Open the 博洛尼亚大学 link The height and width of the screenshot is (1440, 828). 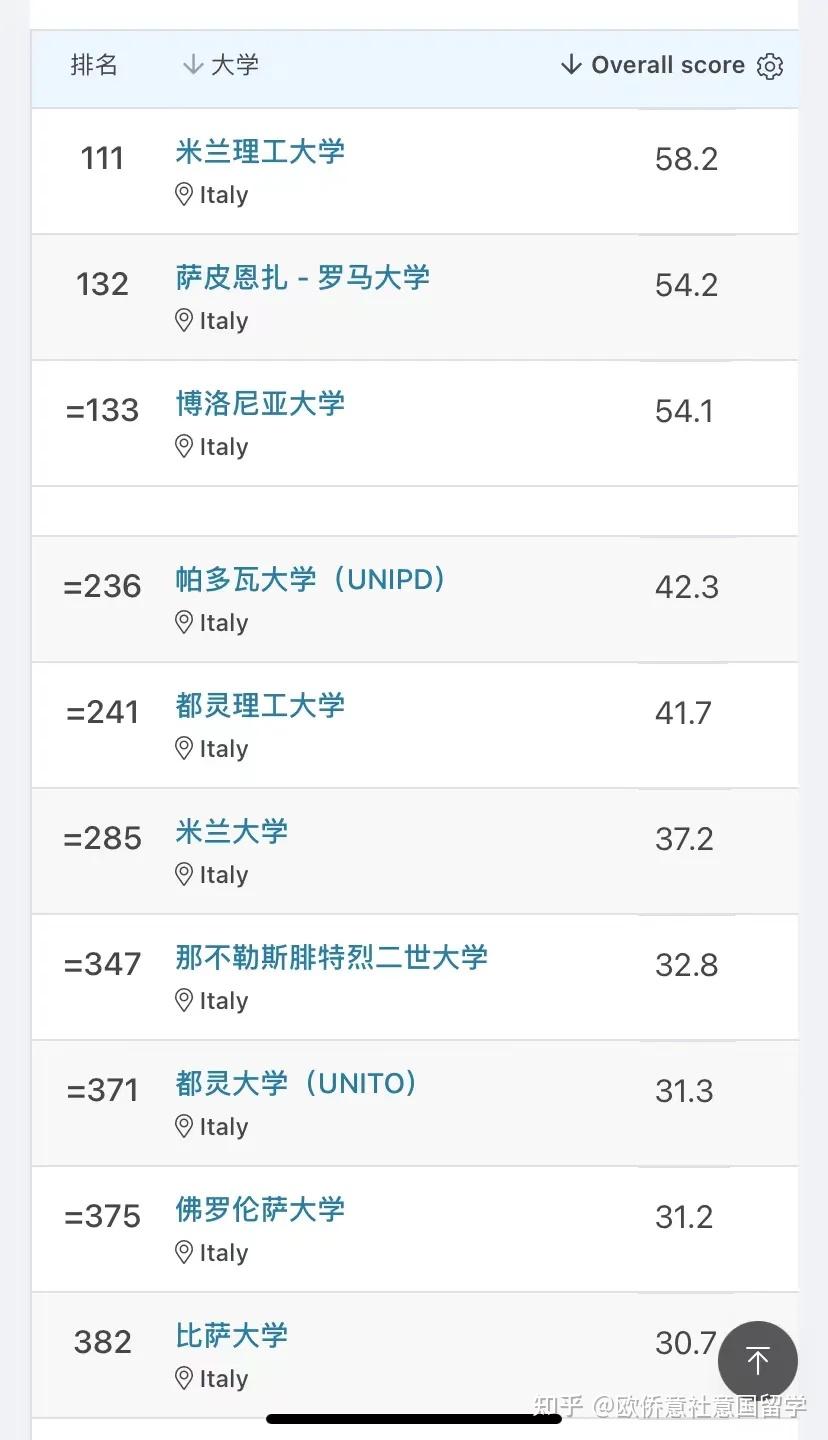pos(259,403)
